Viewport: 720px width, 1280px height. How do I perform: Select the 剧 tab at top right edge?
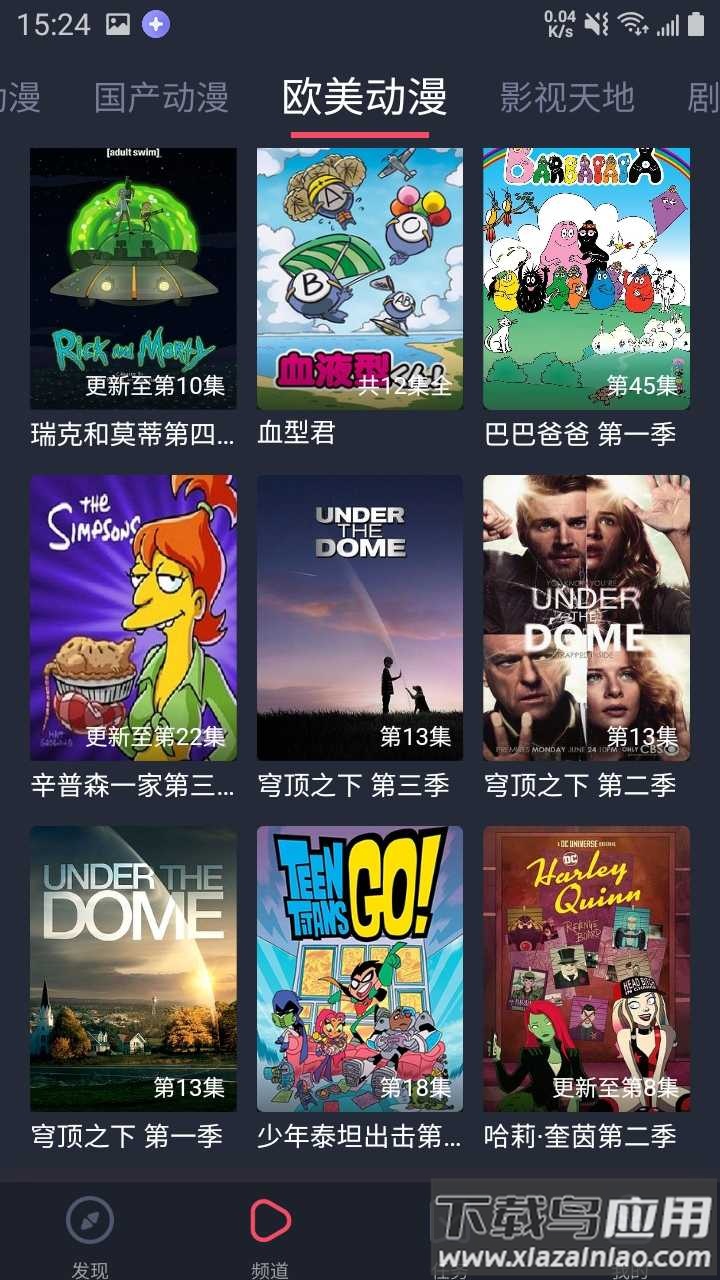coord(707,96)
